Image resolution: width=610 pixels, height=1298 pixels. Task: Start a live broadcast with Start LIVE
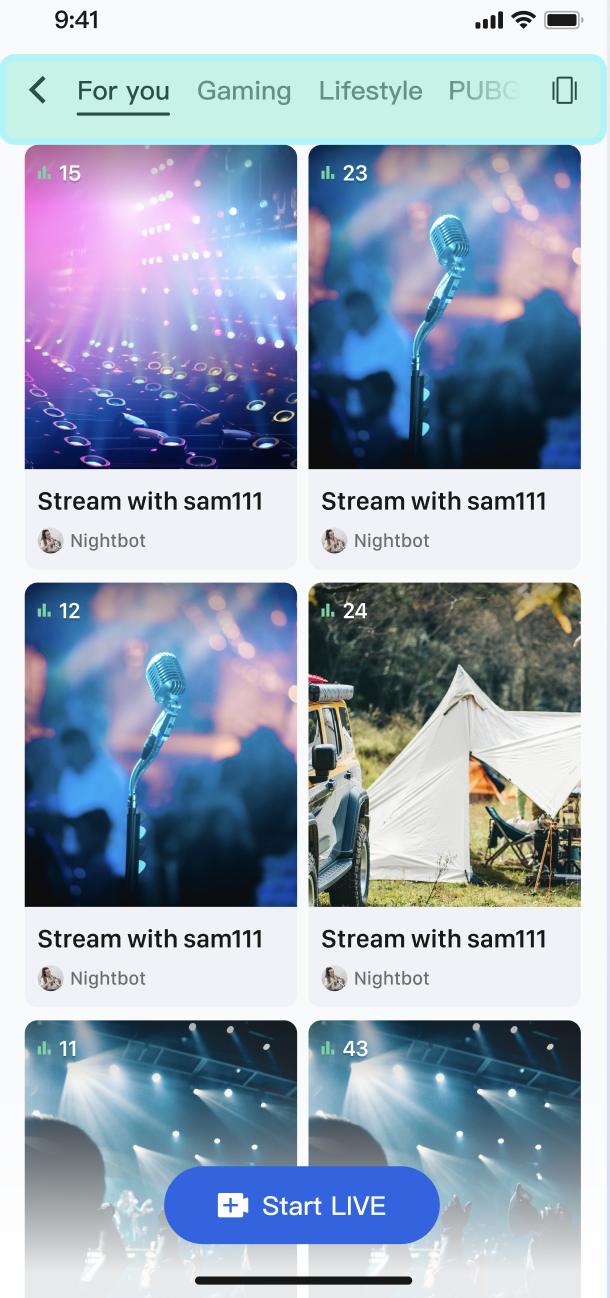tap(302, 1206)
